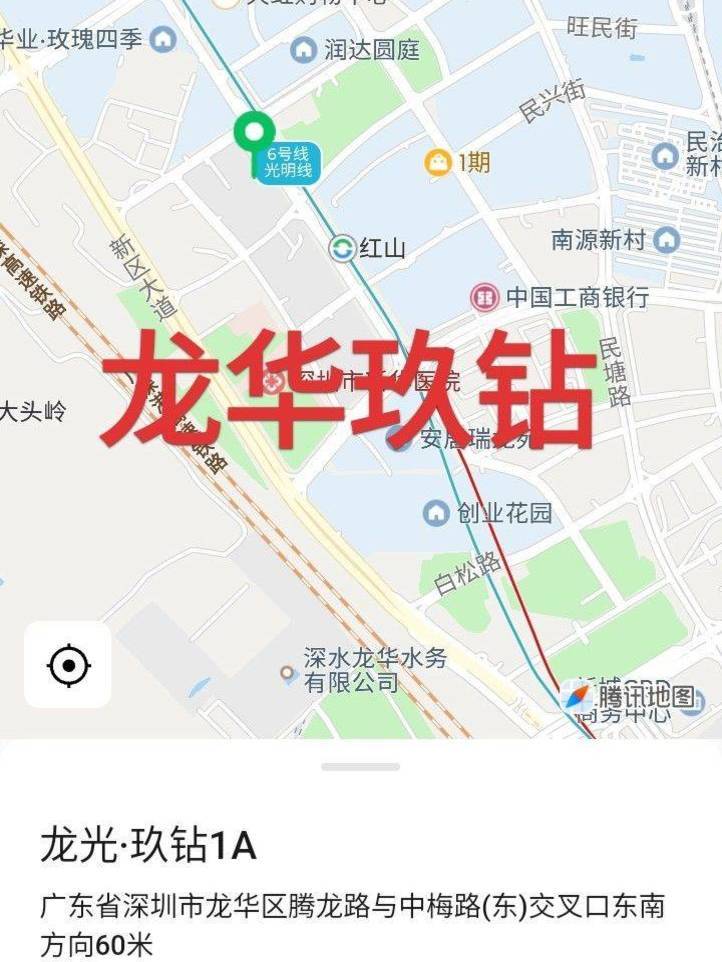Select the 中国工商银行 map marker
Image resolution: width=722 pixels, height=962 pixels.
[485, 297]
